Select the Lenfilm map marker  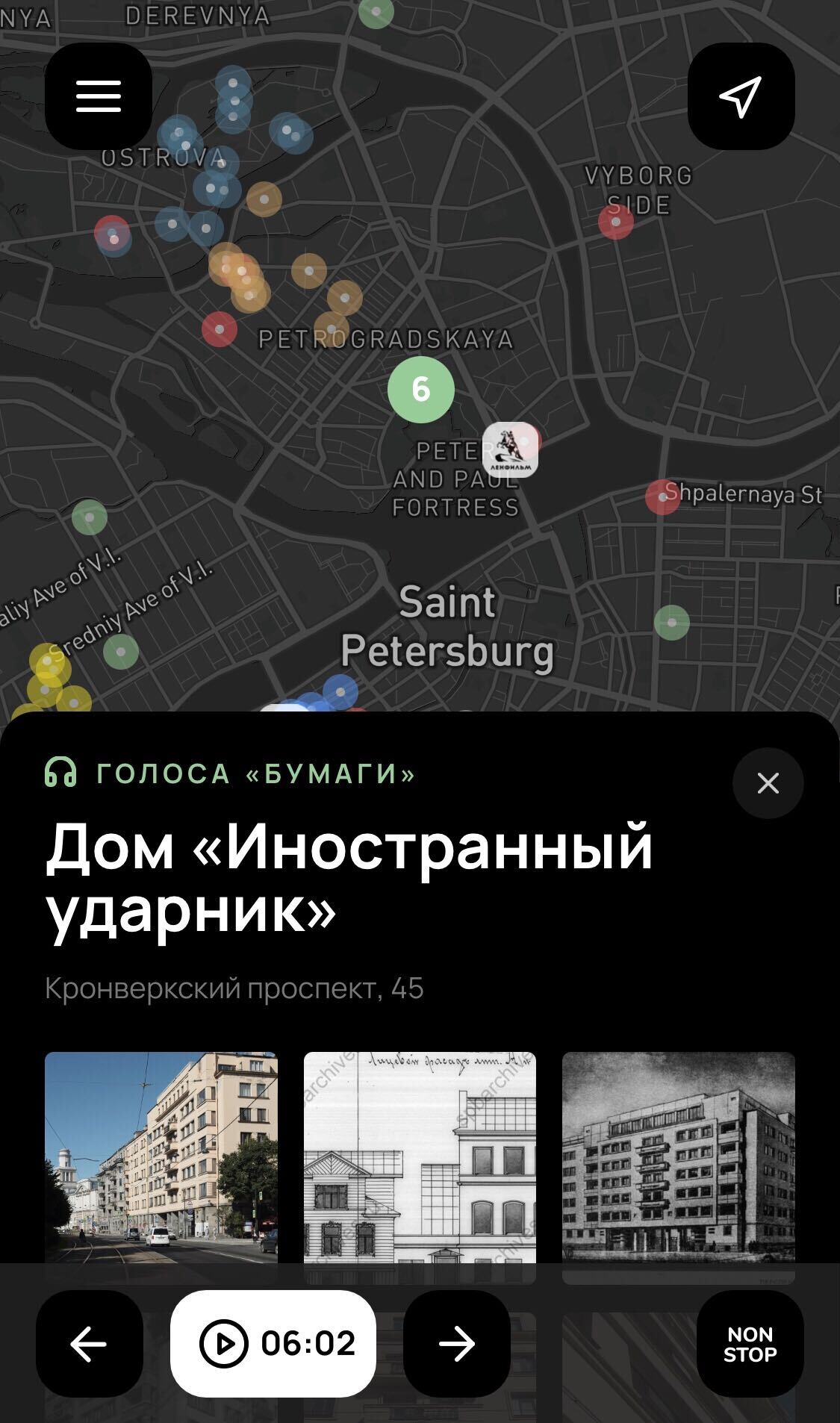(x=510, y=450)
